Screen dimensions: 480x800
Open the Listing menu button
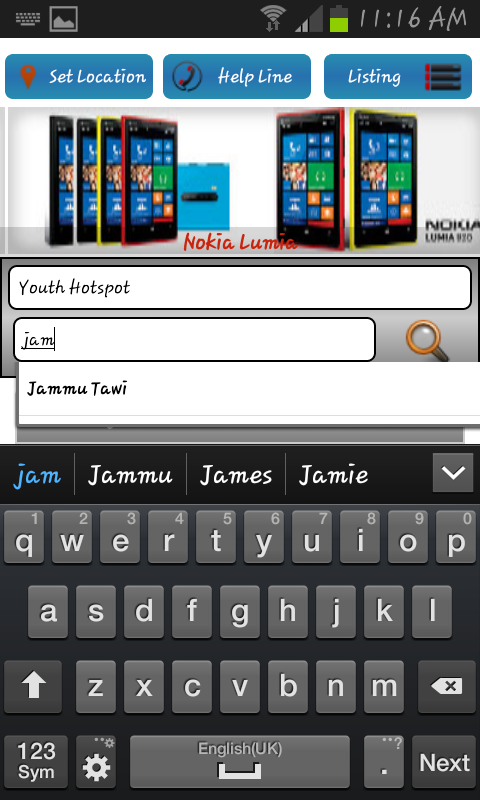coord(398,77)
